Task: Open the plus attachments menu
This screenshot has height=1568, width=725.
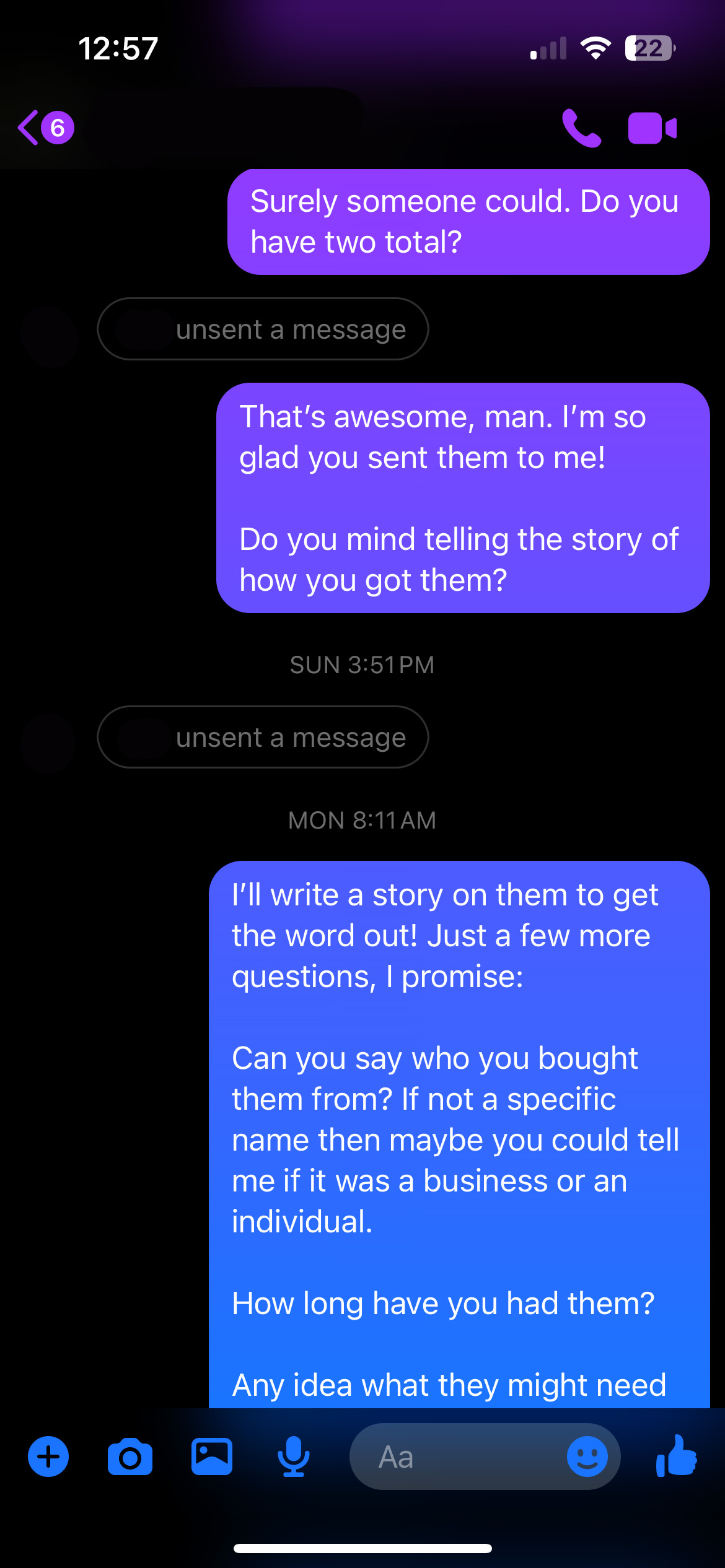Action: (x=48, y=1456)
